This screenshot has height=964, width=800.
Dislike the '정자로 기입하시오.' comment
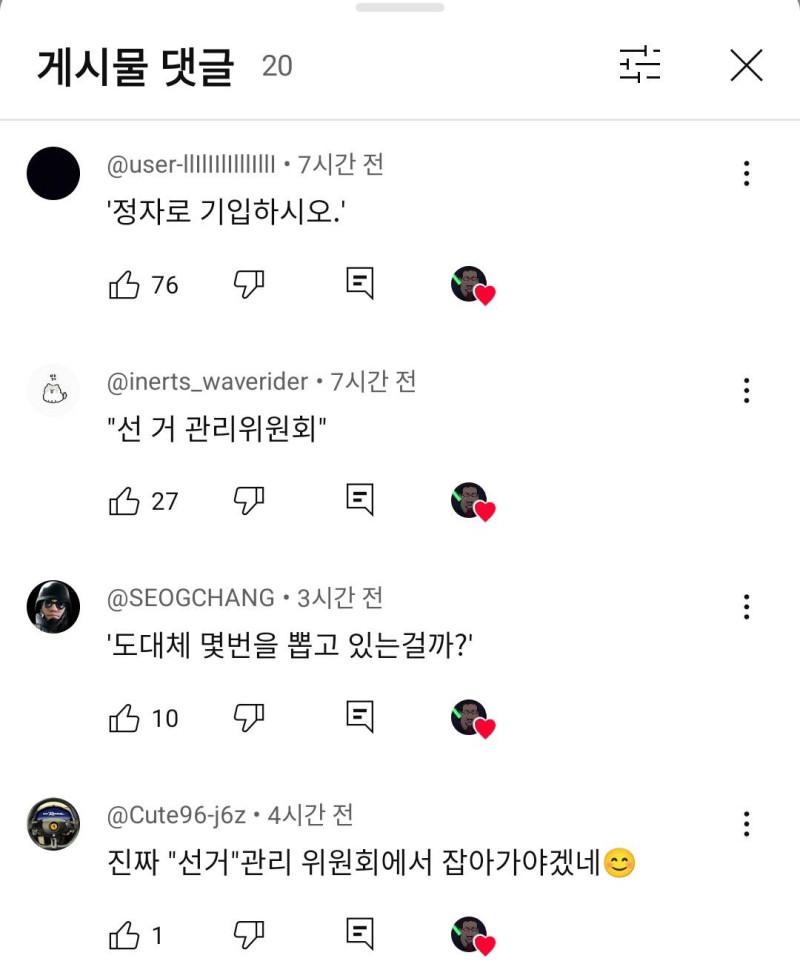248,285
